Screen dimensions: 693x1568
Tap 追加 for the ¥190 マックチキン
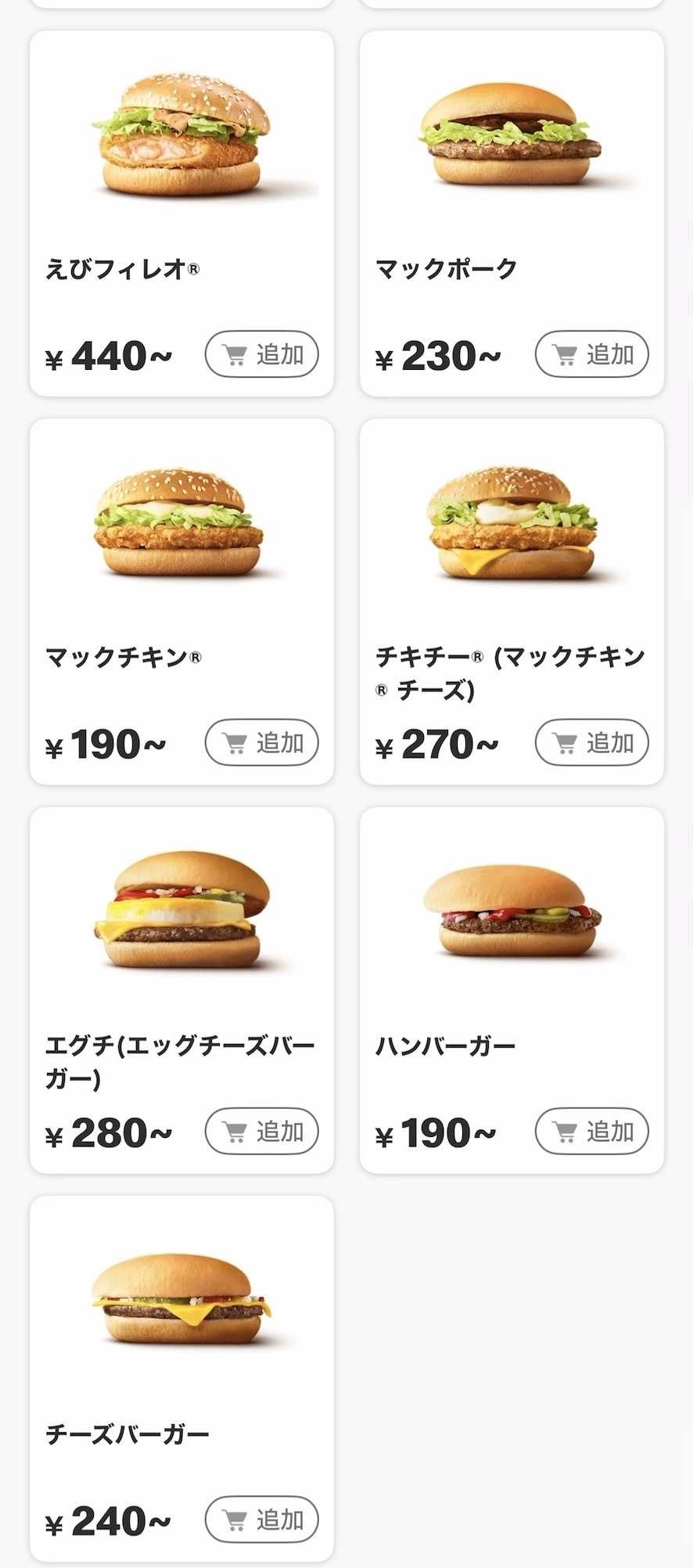[x=261, y=742]
